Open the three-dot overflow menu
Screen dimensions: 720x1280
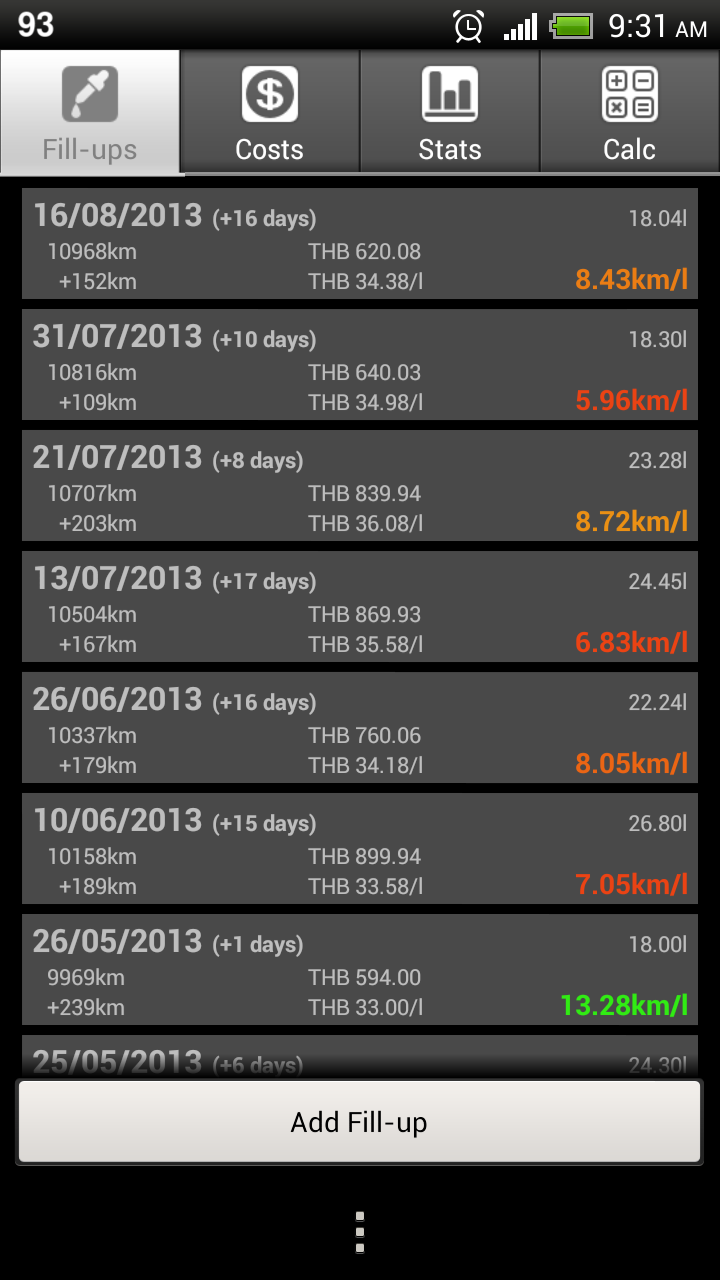point(360,1232)
